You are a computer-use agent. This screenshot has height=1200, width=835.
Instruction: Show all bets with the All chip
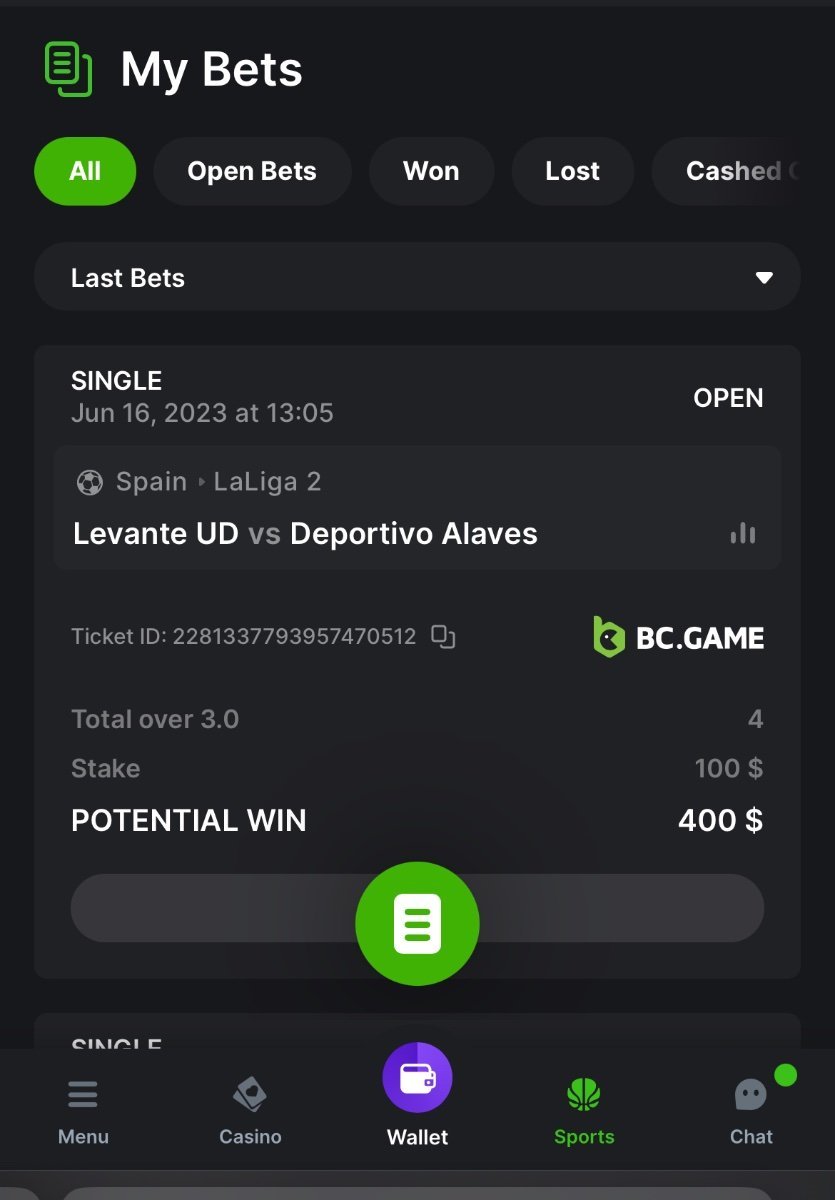coord(85,171)
